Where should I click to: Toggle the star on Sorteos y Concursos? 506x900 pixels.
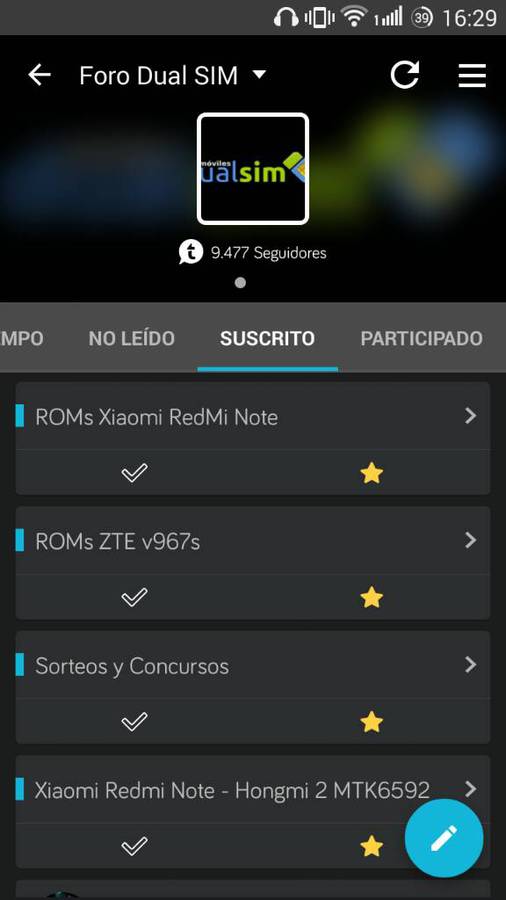371,722
